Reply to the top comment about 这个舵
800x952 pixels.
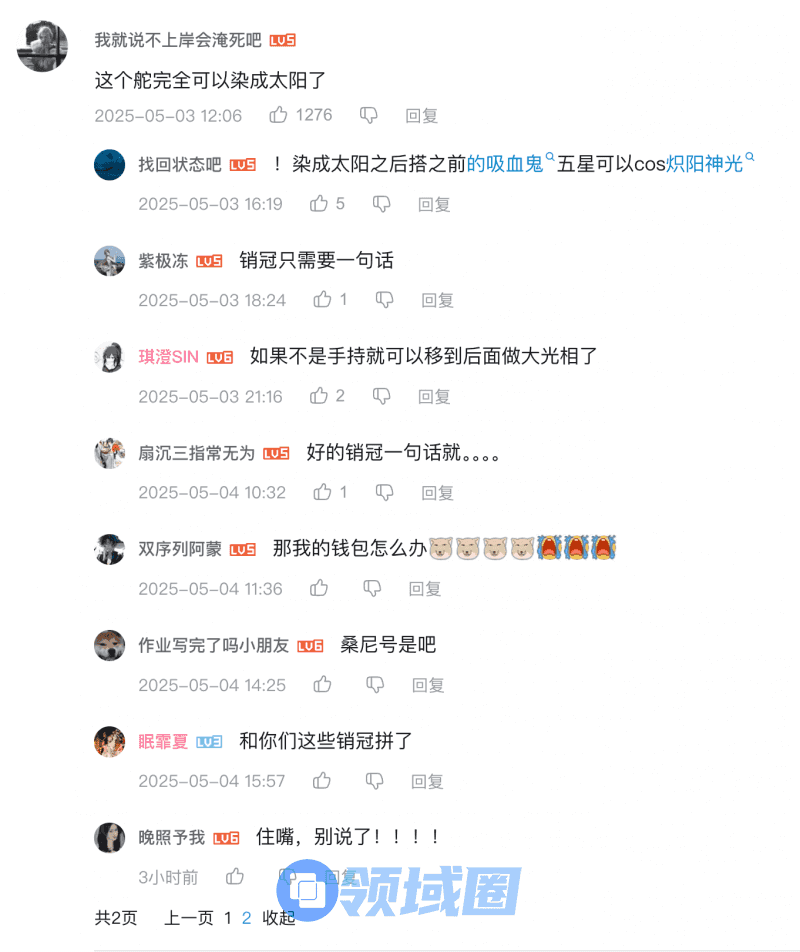click(421, 116)
